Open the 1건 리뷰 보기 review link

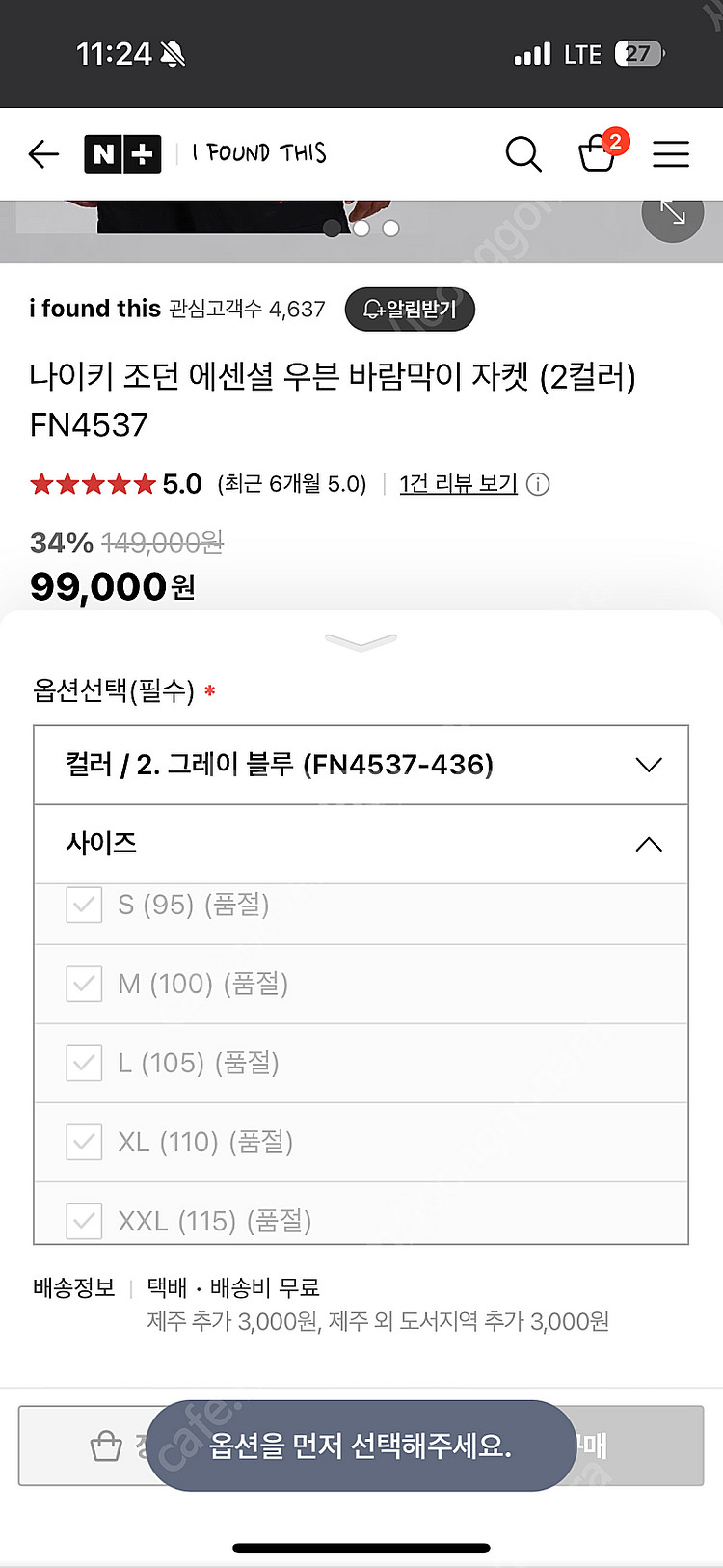click(459, 483)
